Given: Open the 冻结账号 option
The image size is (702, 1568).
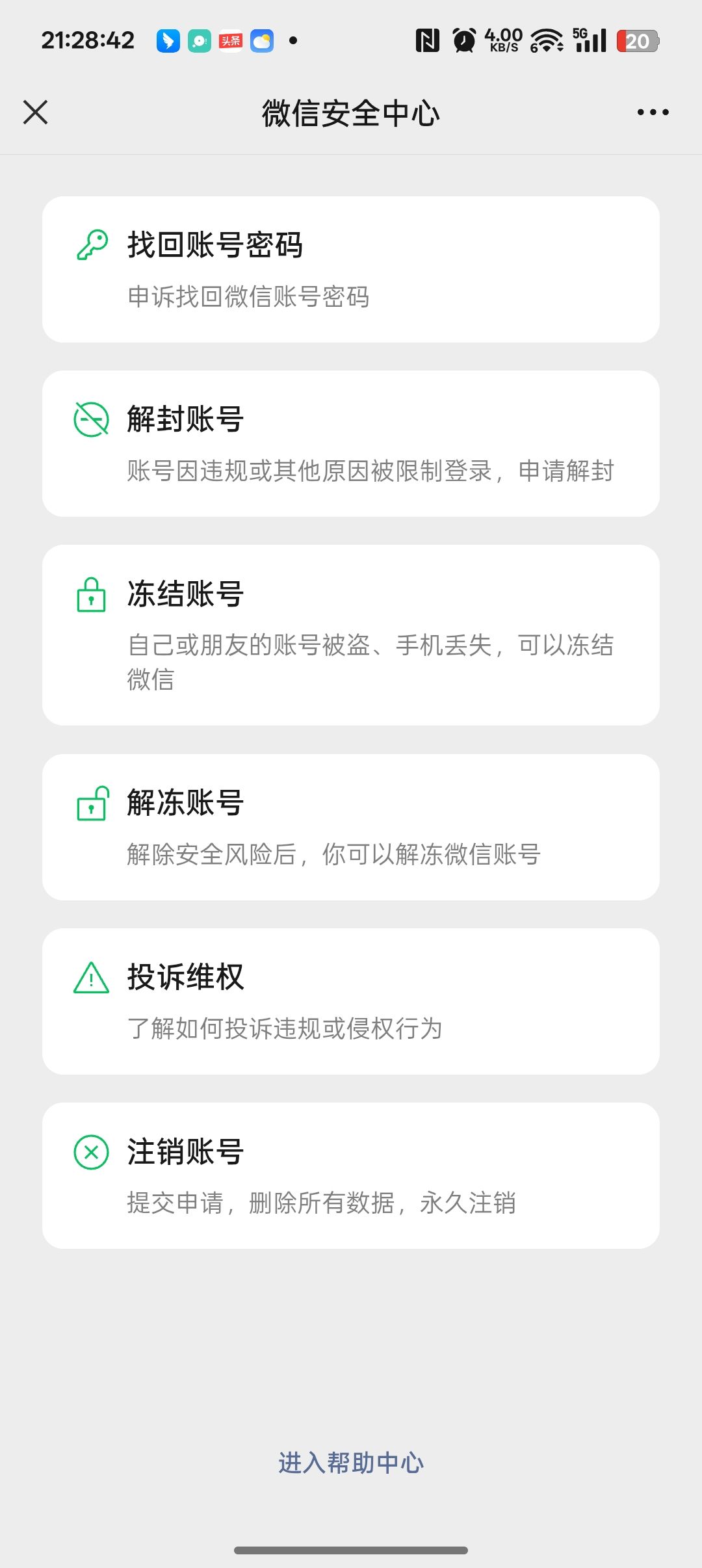Looking at the screenshot, I should coord(351,634).
